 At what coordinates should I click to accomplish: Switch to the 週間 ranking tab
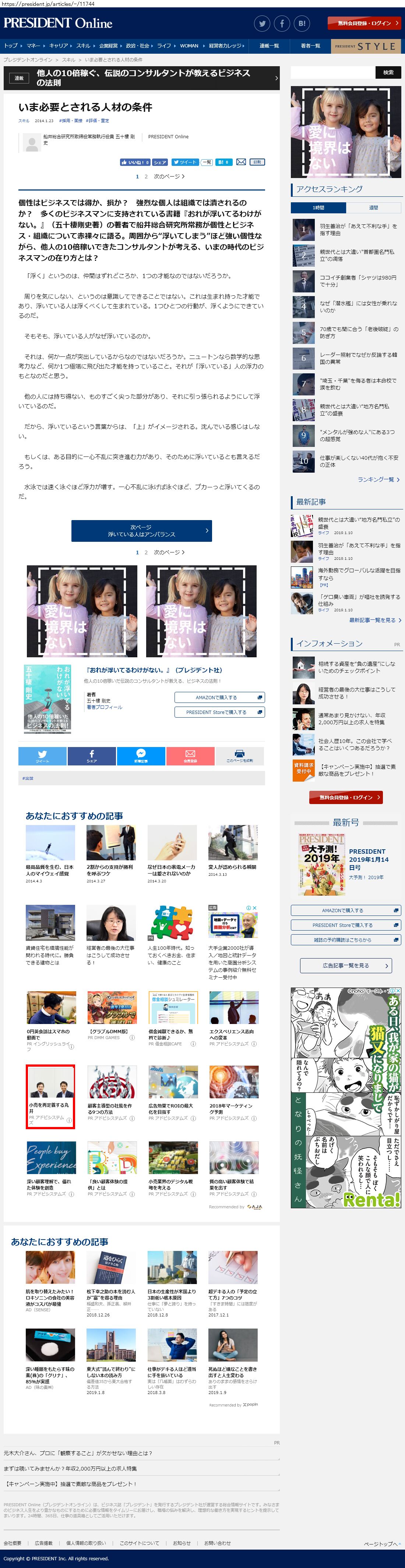[373, 207]
